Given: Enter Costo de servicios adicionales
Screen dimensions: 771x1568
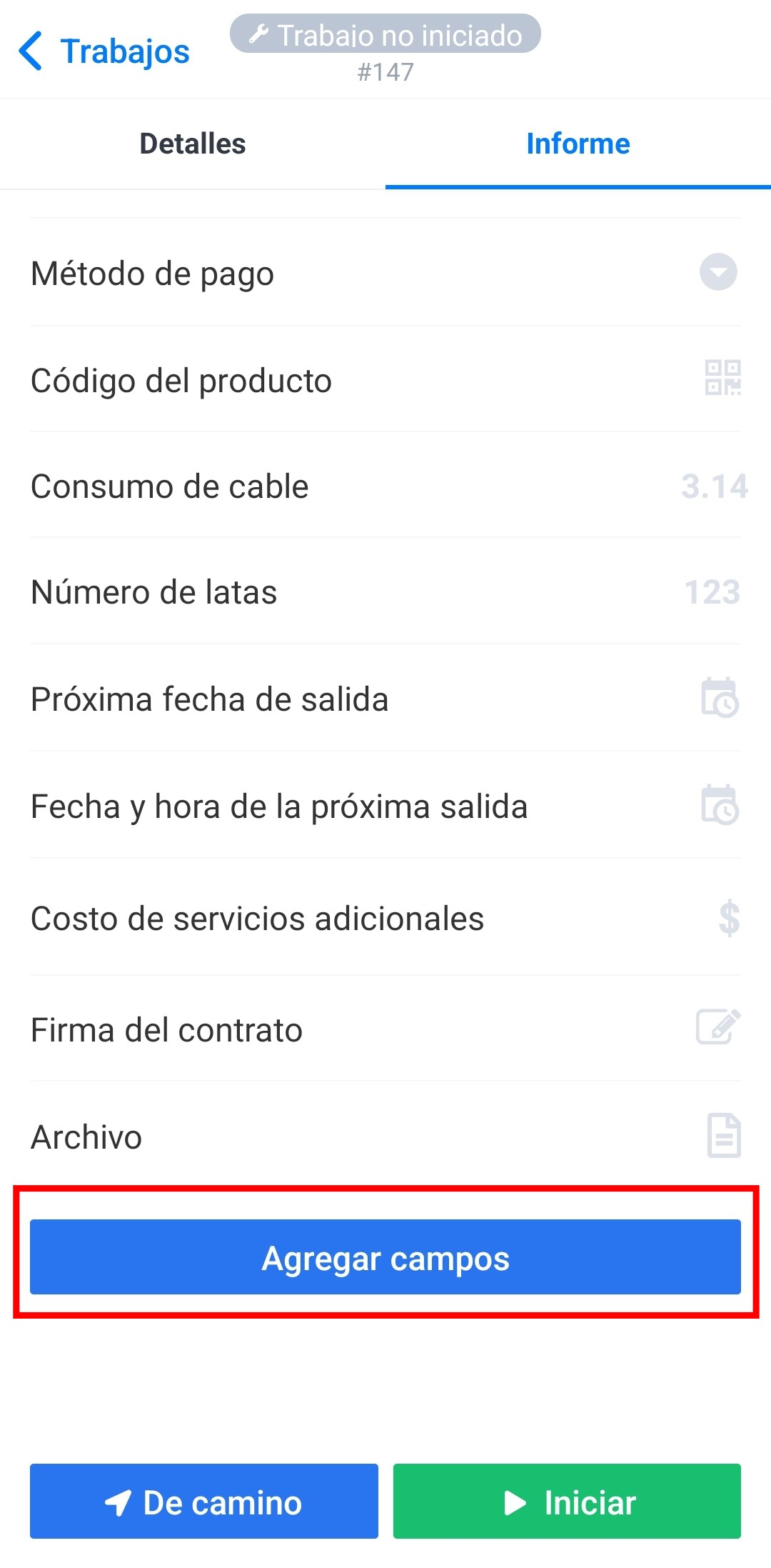Looking at the screenshot, I should click(x=728, y=919).
